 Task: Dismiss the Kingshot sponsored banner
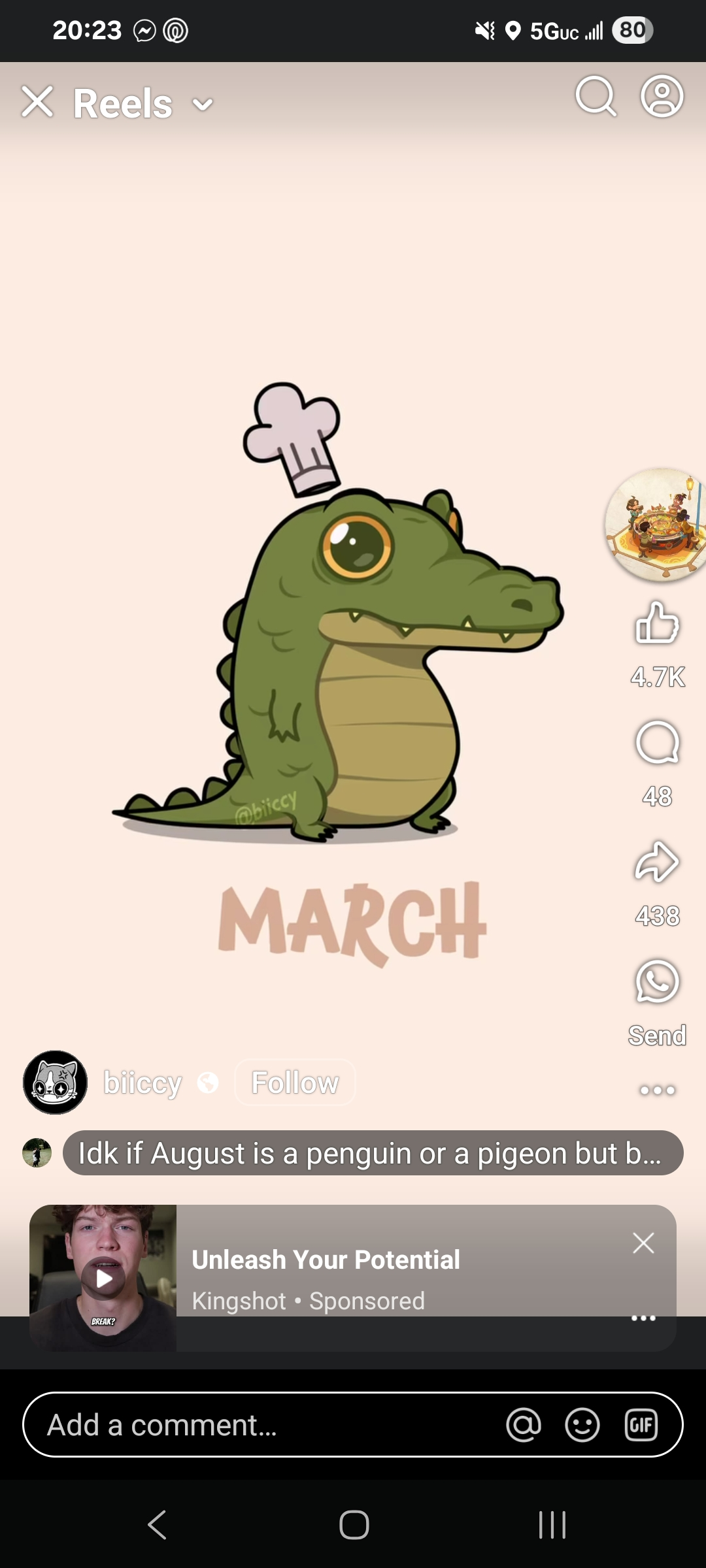tap(643, 1243)
